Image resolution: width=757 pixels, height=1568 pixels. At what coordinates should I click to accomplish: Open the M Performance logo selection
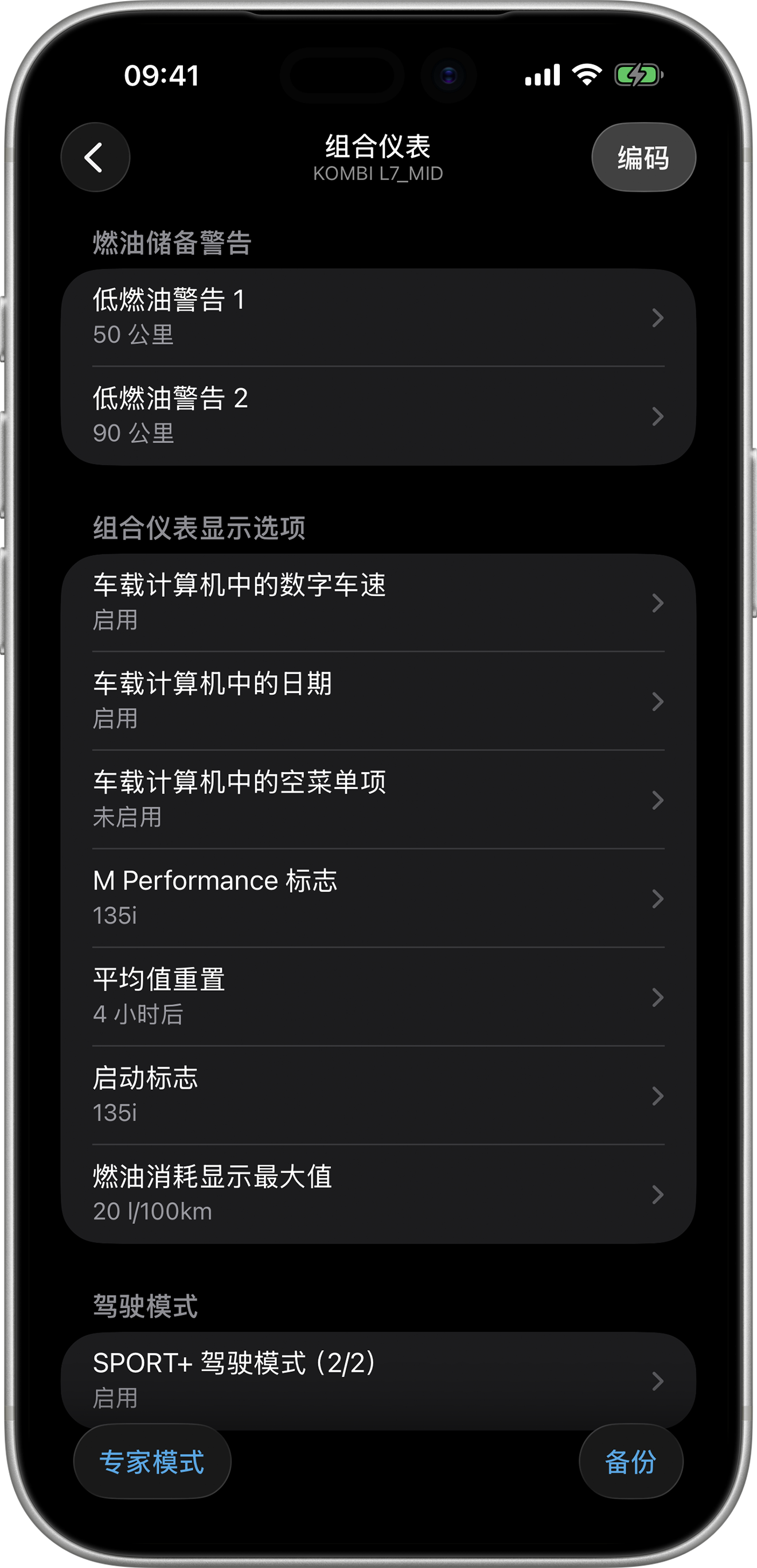click(377, 898)
